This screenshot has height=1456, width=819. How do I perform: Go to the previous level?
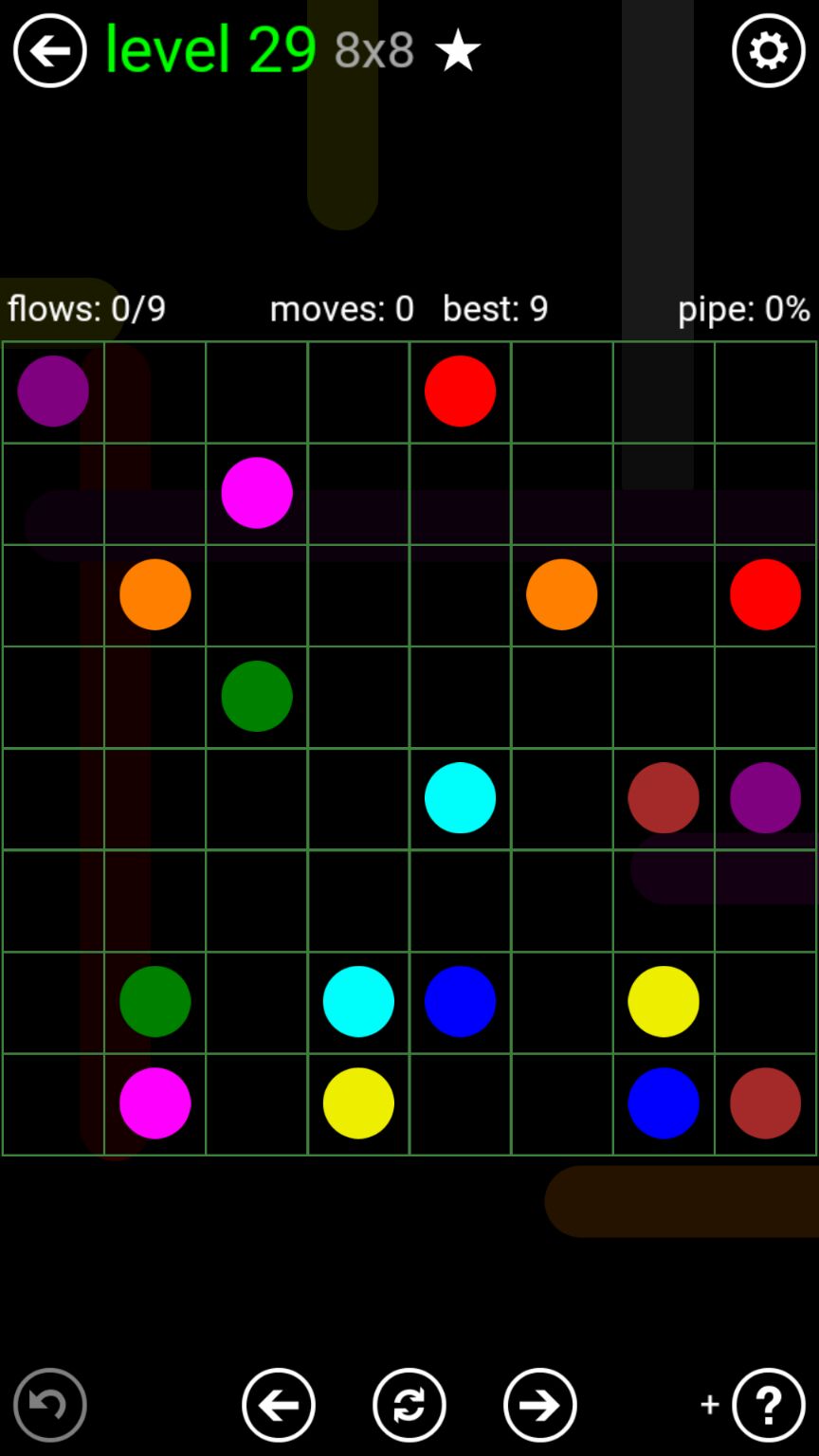(279, 1405)
